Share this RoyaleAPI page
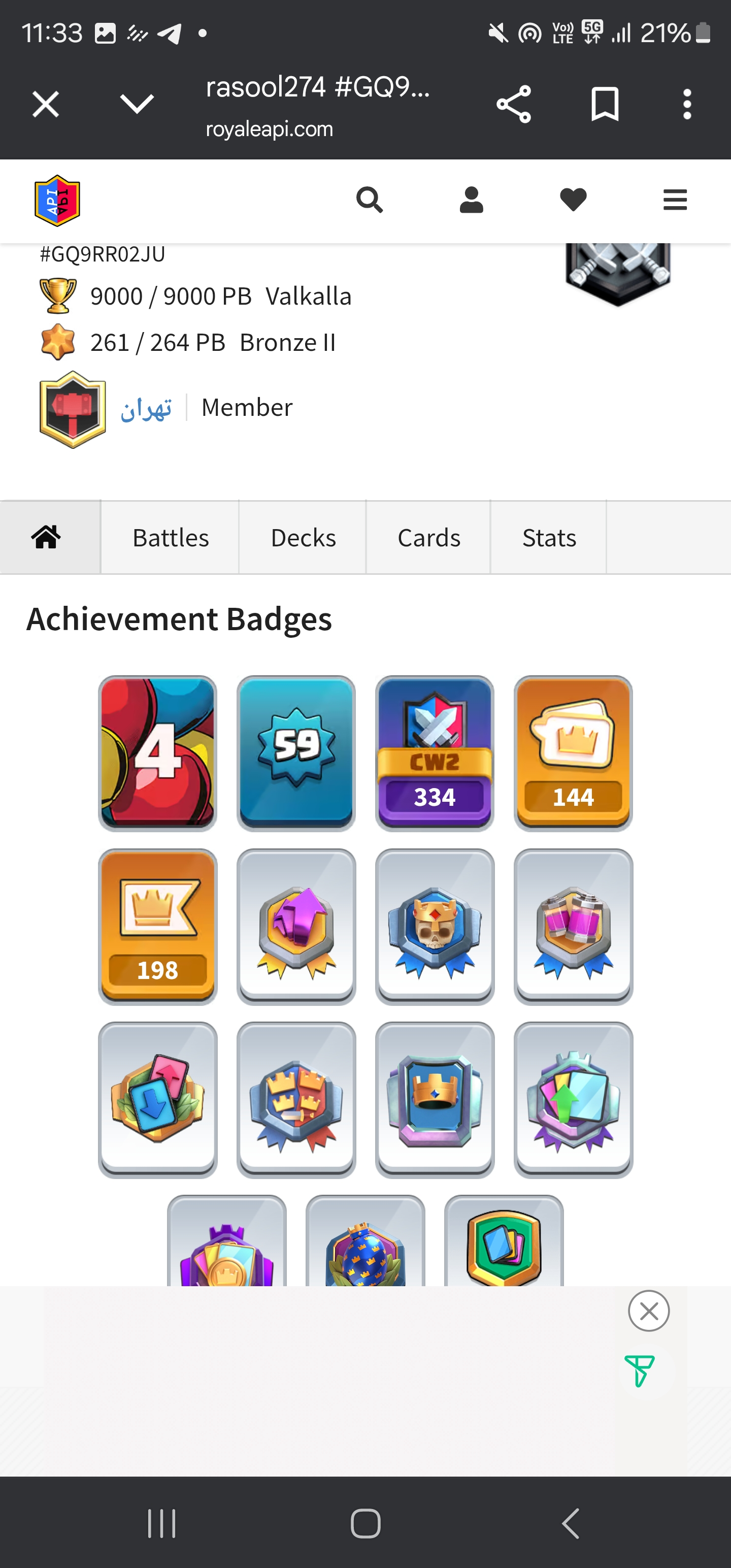This screenshot has height=1568, width=731. click(514, 104)
